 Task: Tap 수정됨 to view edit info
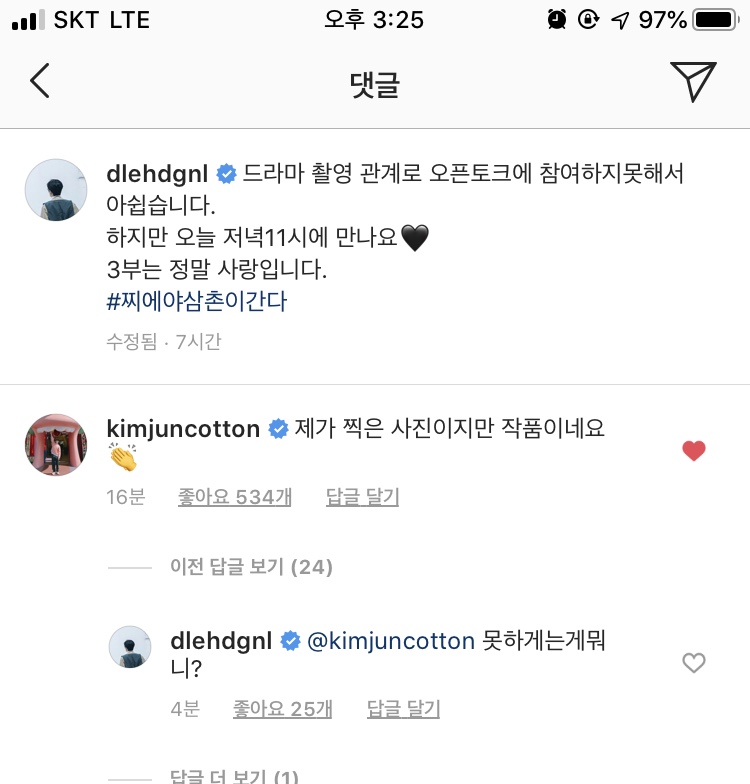pos(131,342)
